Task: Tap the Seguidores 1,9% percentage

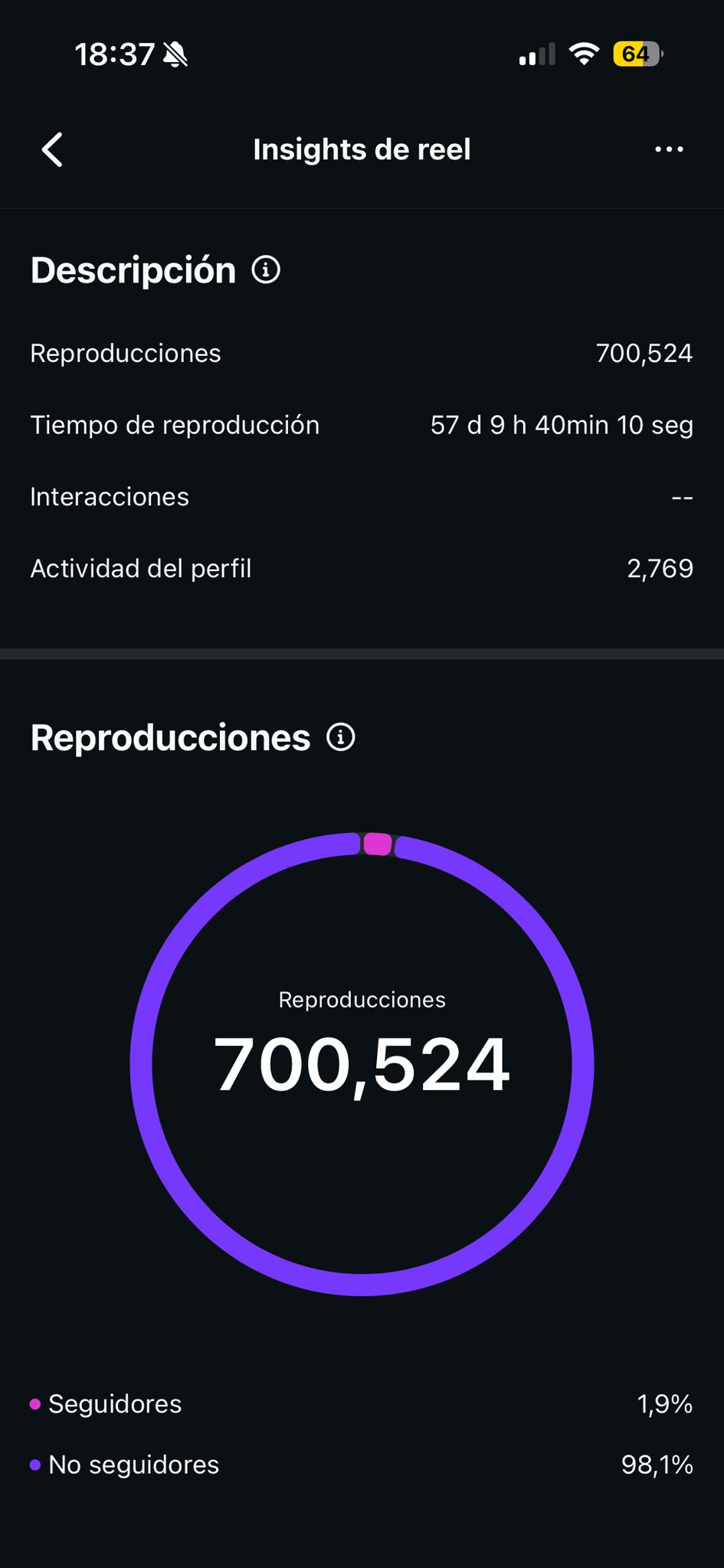Action: [x=663, y=1404]
